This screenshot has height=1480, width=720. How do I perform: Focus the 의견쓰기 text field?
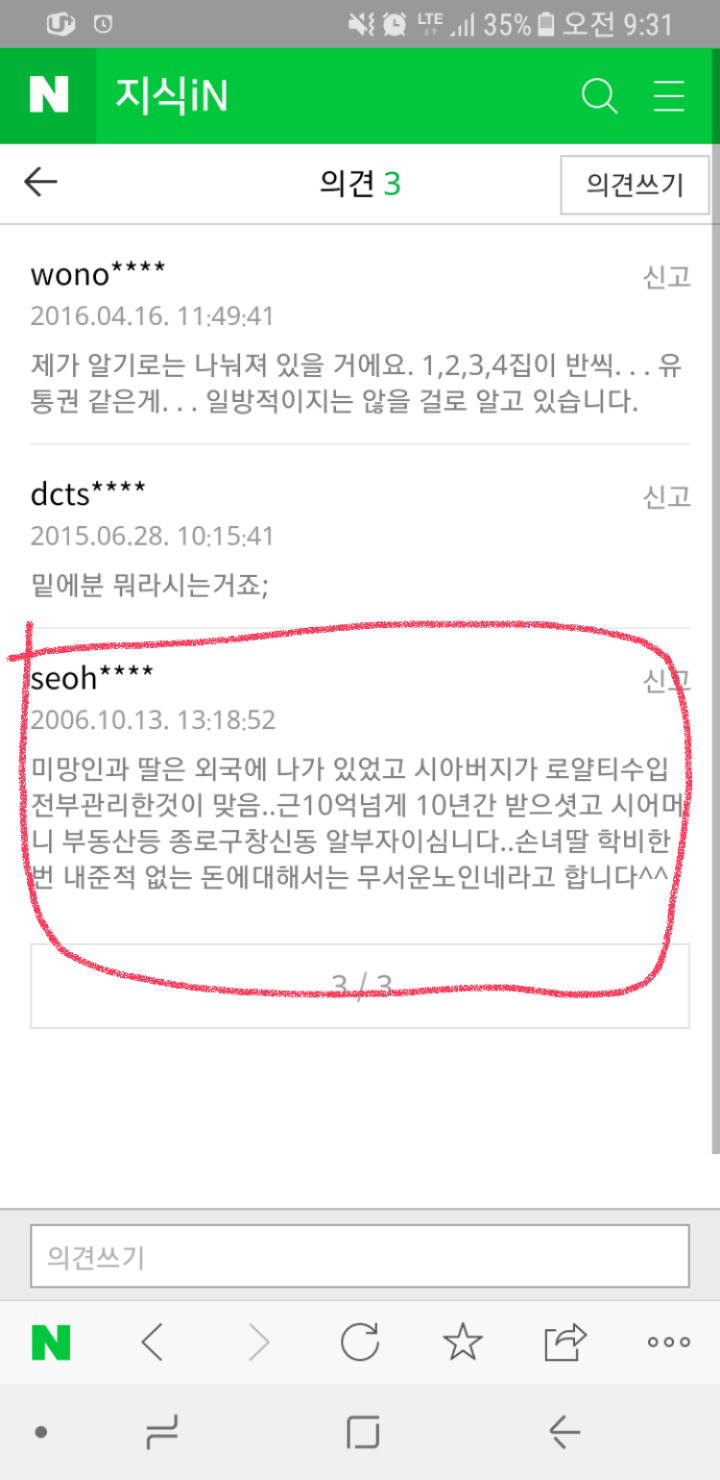point(360,1256)
